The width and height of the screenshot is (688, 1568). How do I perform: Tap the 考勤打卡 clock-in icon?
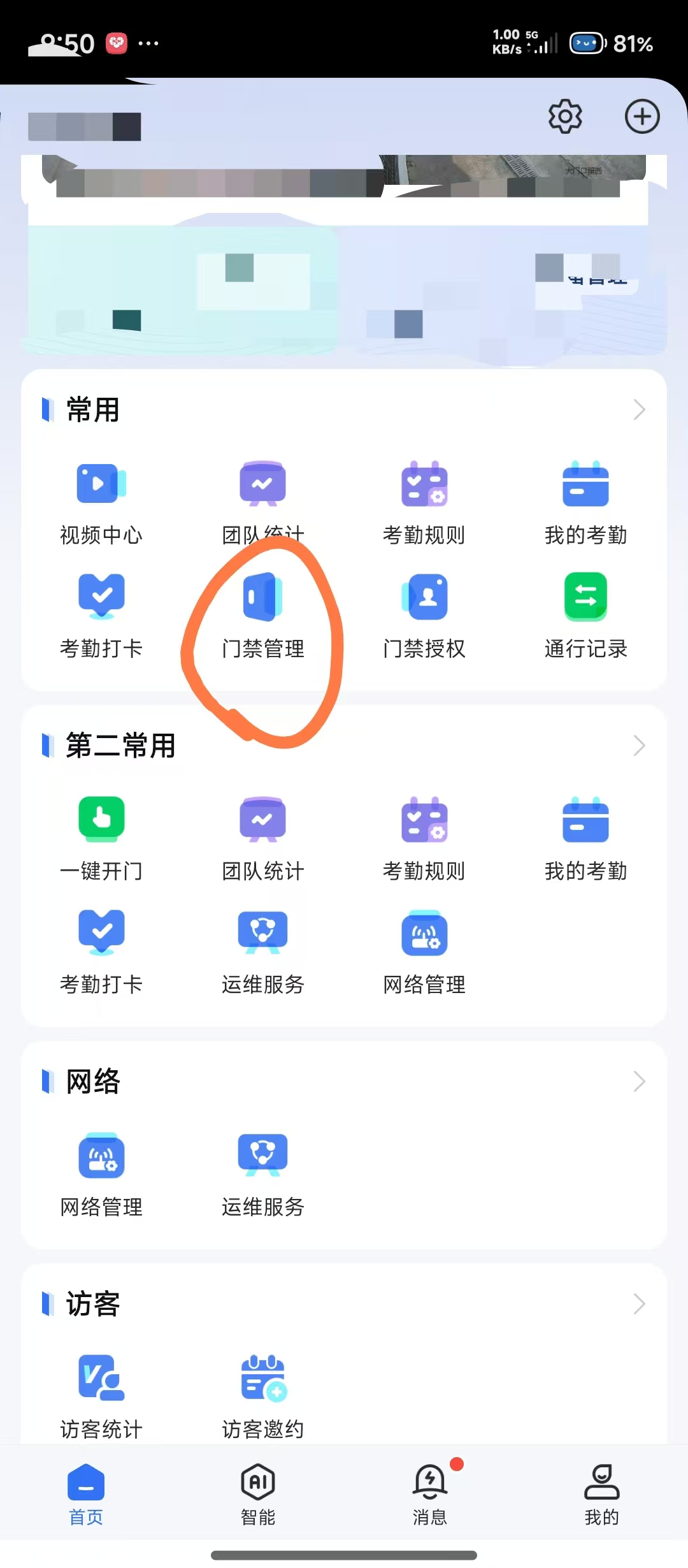coord(101,613)
